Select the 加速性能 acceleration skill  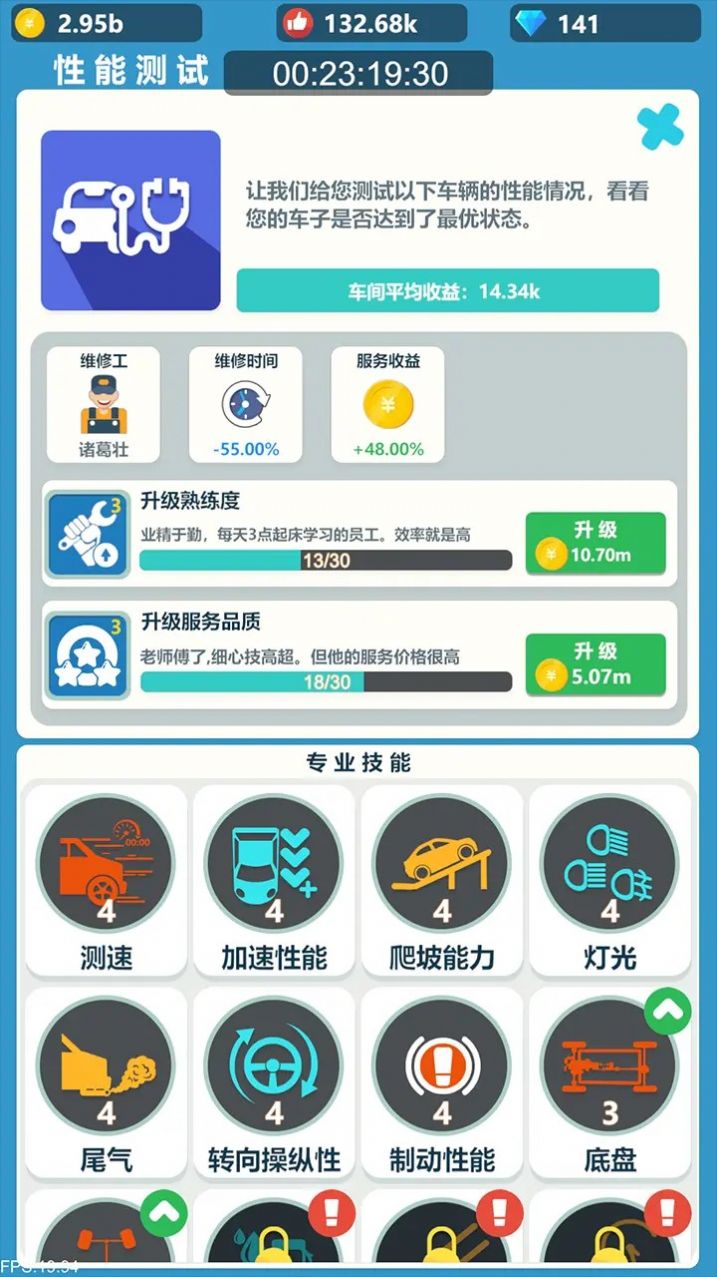274,881
